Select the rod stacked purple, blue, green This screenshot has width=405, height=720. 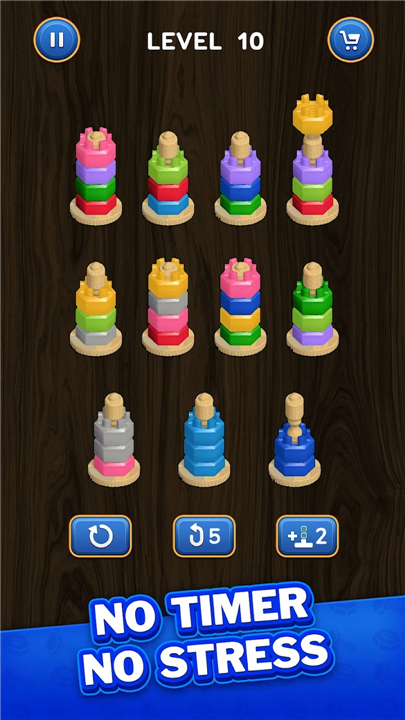tap(240, 178)
